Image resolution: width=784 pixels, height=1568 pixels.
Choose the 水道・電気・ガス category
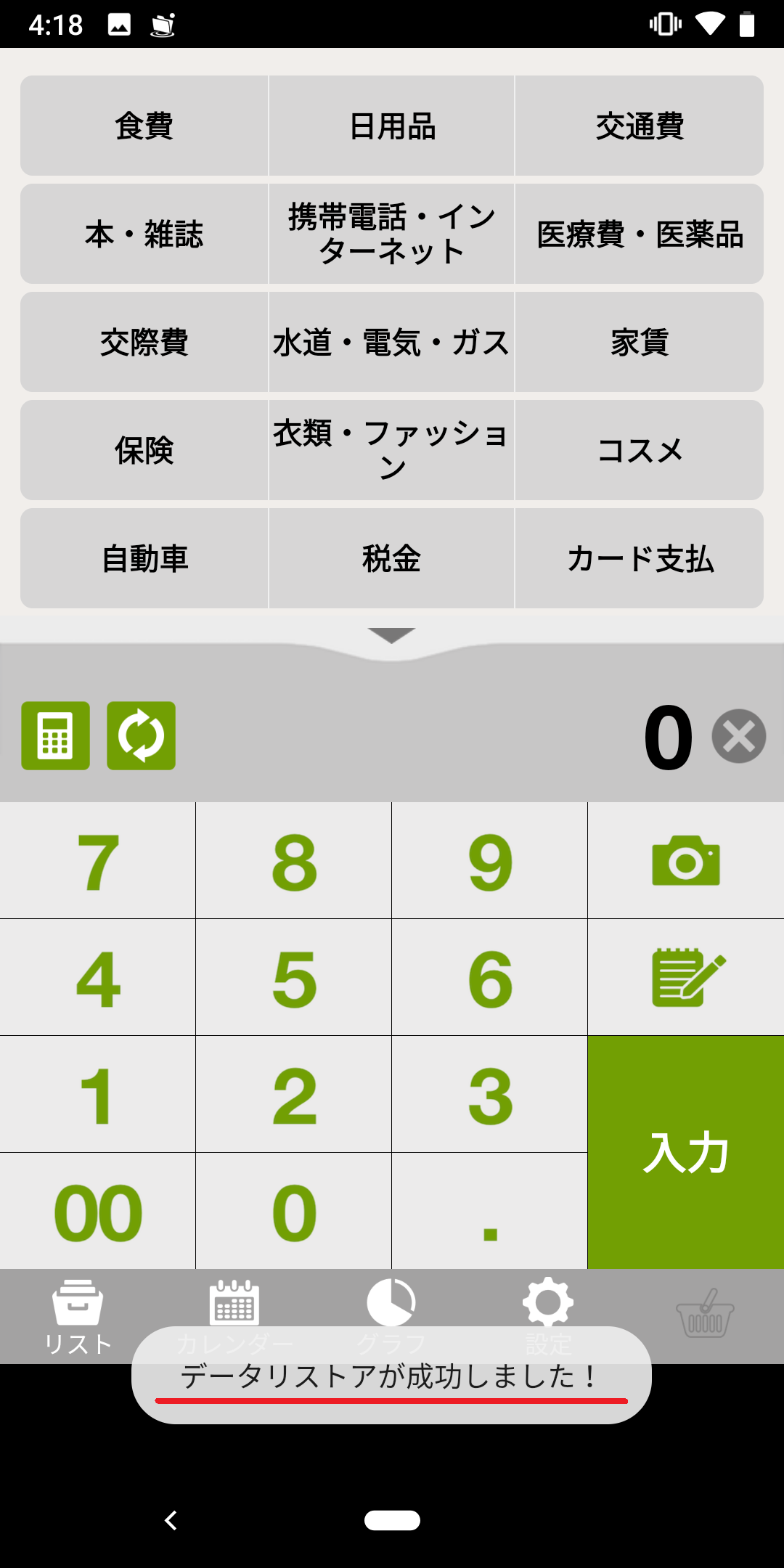point(391,342)
